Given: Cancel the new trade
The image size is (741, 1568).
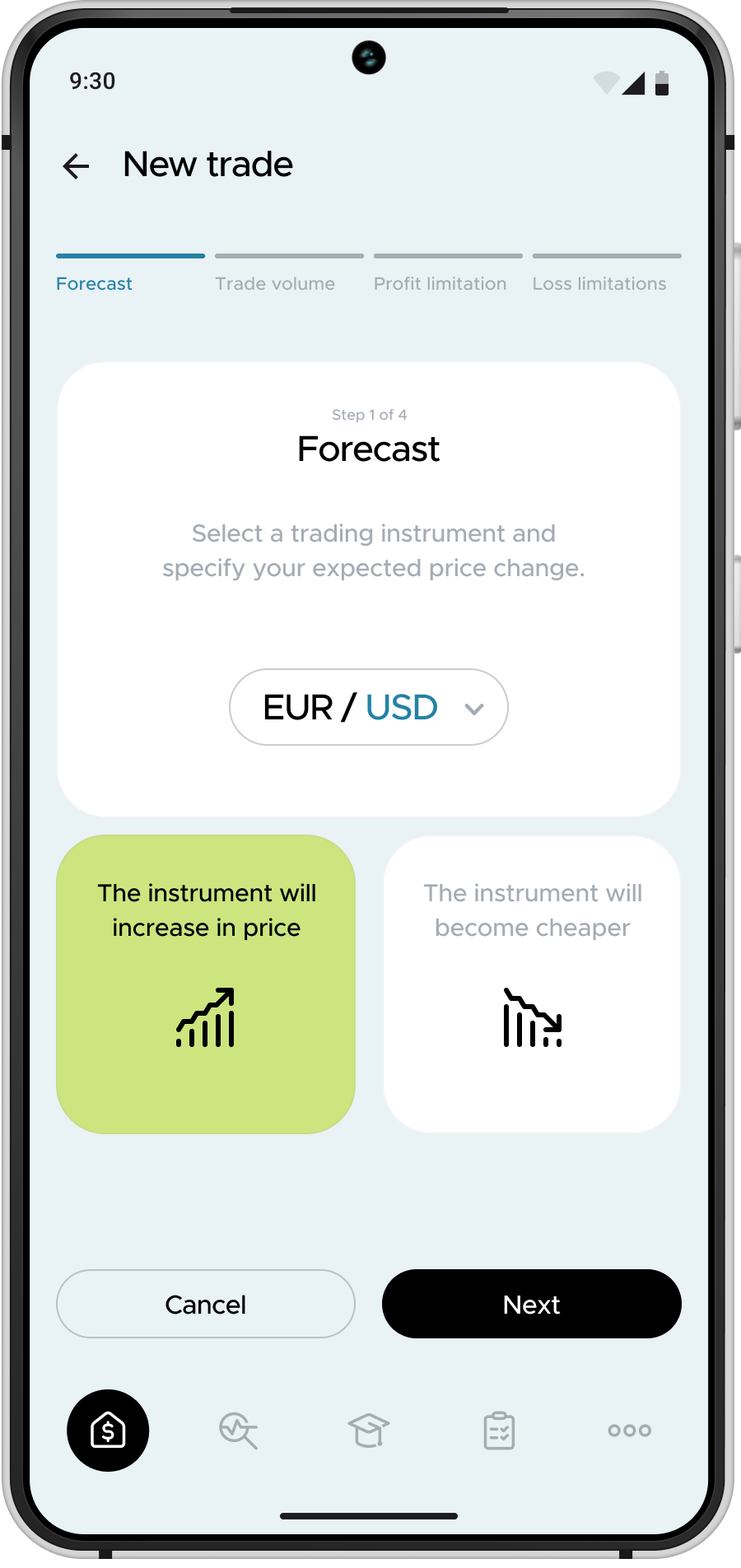Looking at the screenshot, I should (206, 1304).
